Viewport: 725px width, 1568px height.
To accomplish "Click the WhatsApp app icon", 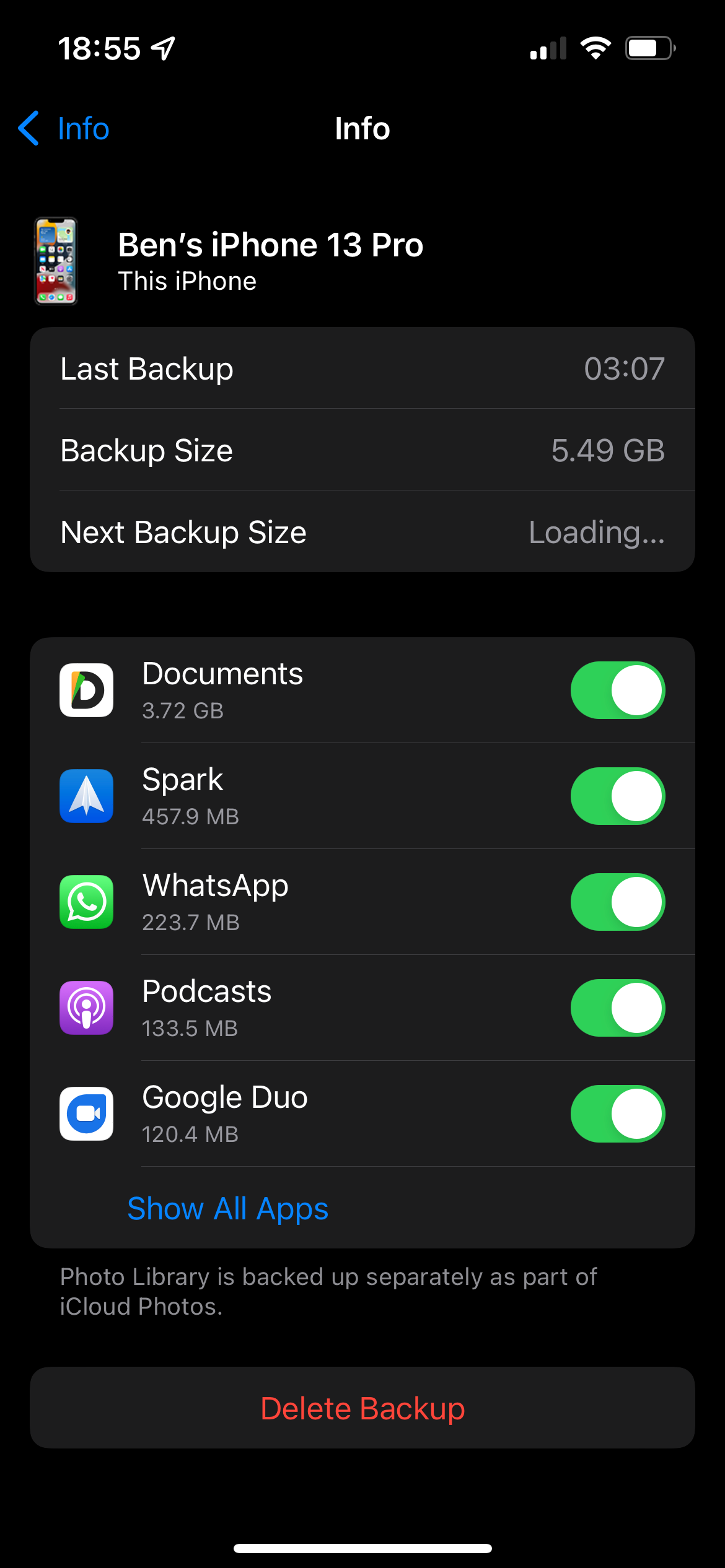I will tap(86, 902).
